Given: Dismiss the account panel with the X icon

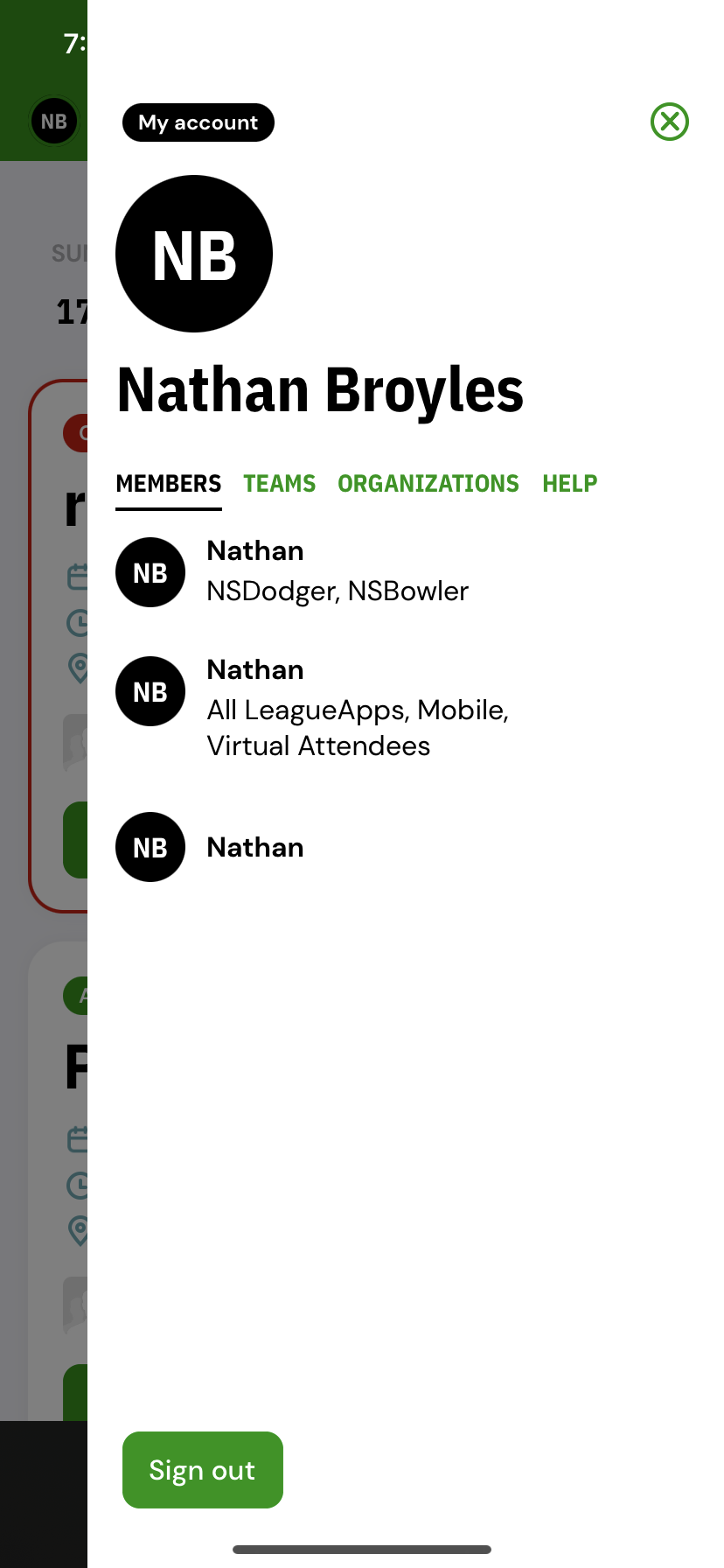Looking at the screenshot, I should 669,122.
